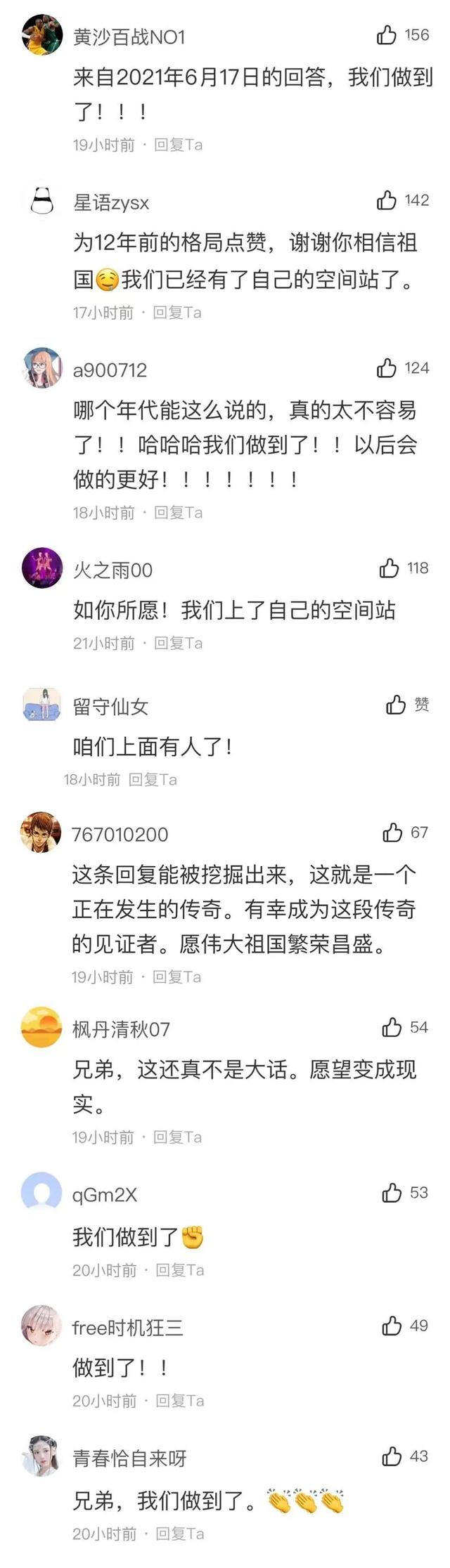450x1568 pixels.
Task: Like 枫丹清秋07's comment
Action: tap(392, 1028)
